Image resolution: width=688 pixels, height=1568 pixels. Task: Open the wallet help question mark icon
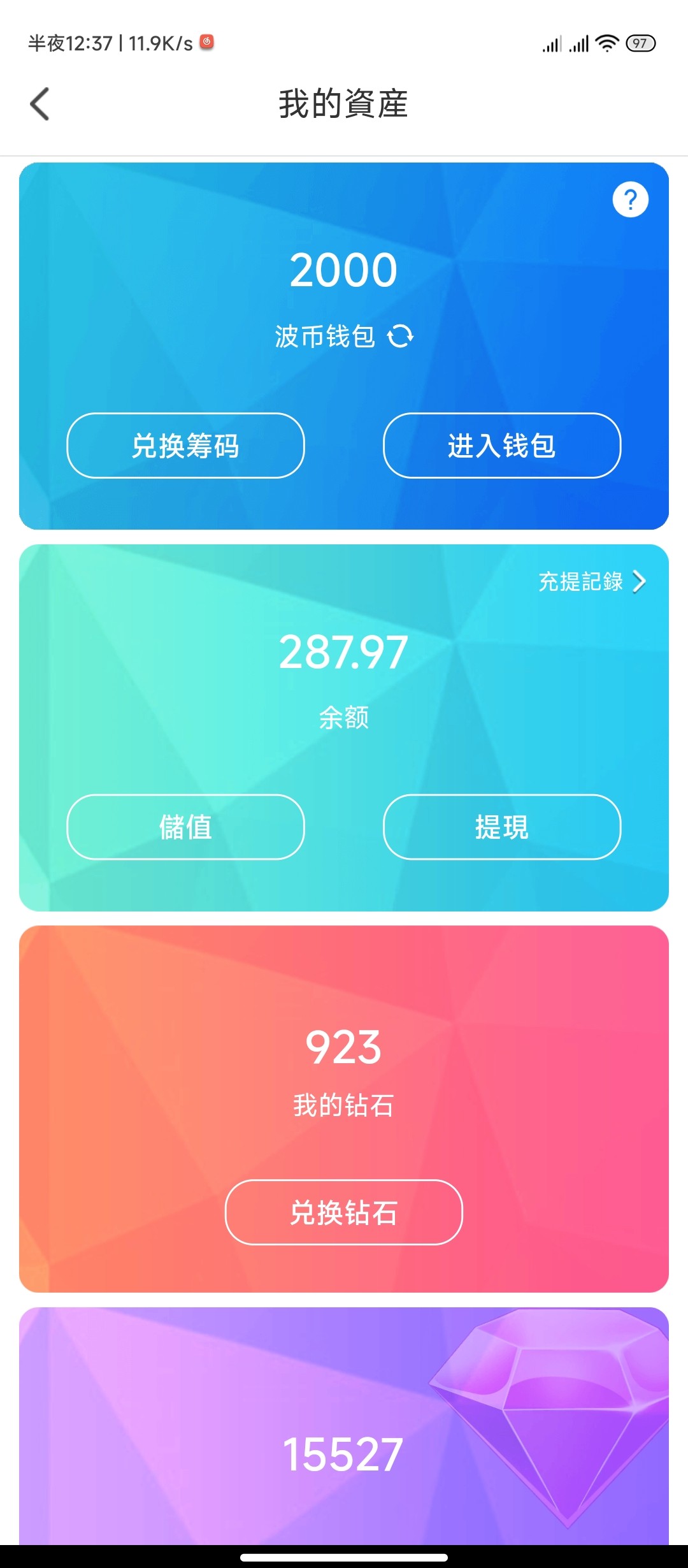(631, 200)
